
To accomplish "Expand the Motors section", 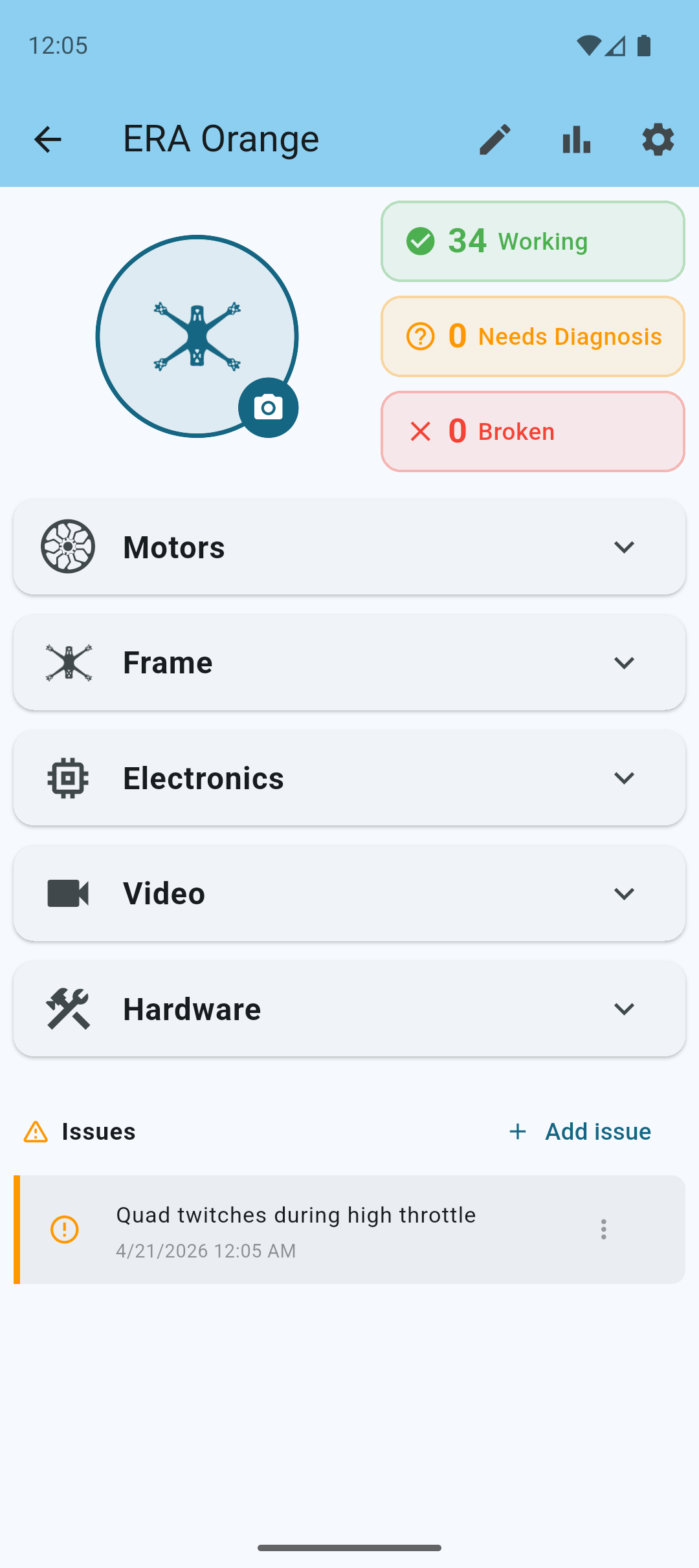I will 623,547.
